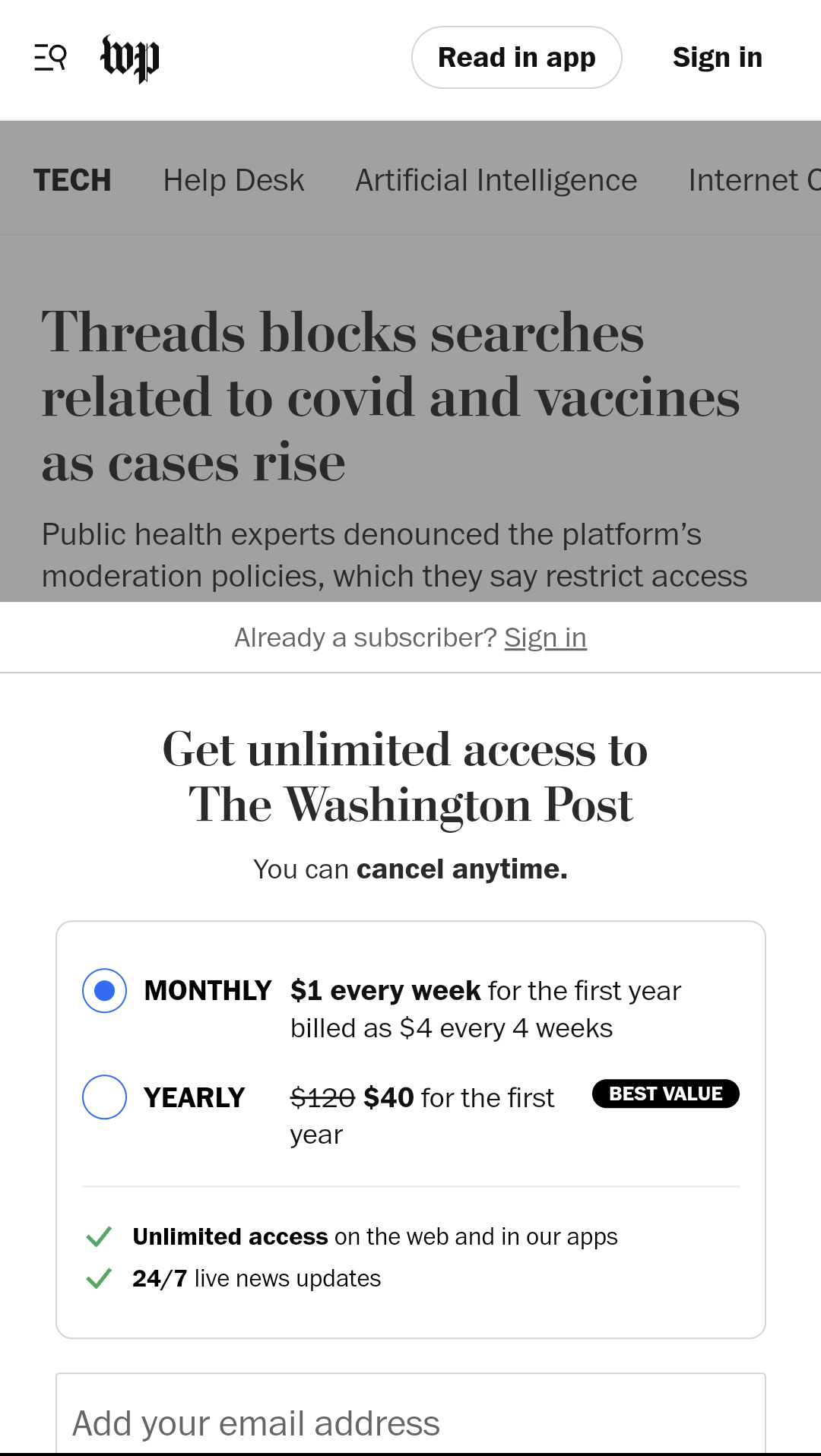
Task: Choose the Yearly subscription plan
Action: tap(105, 1097)
